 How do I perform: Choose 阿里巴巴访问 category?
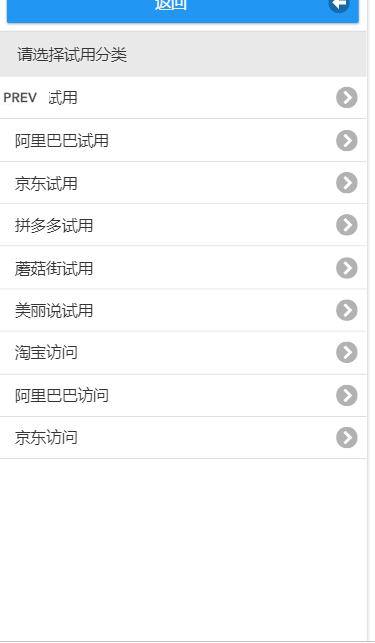click(x=183, y=396)
